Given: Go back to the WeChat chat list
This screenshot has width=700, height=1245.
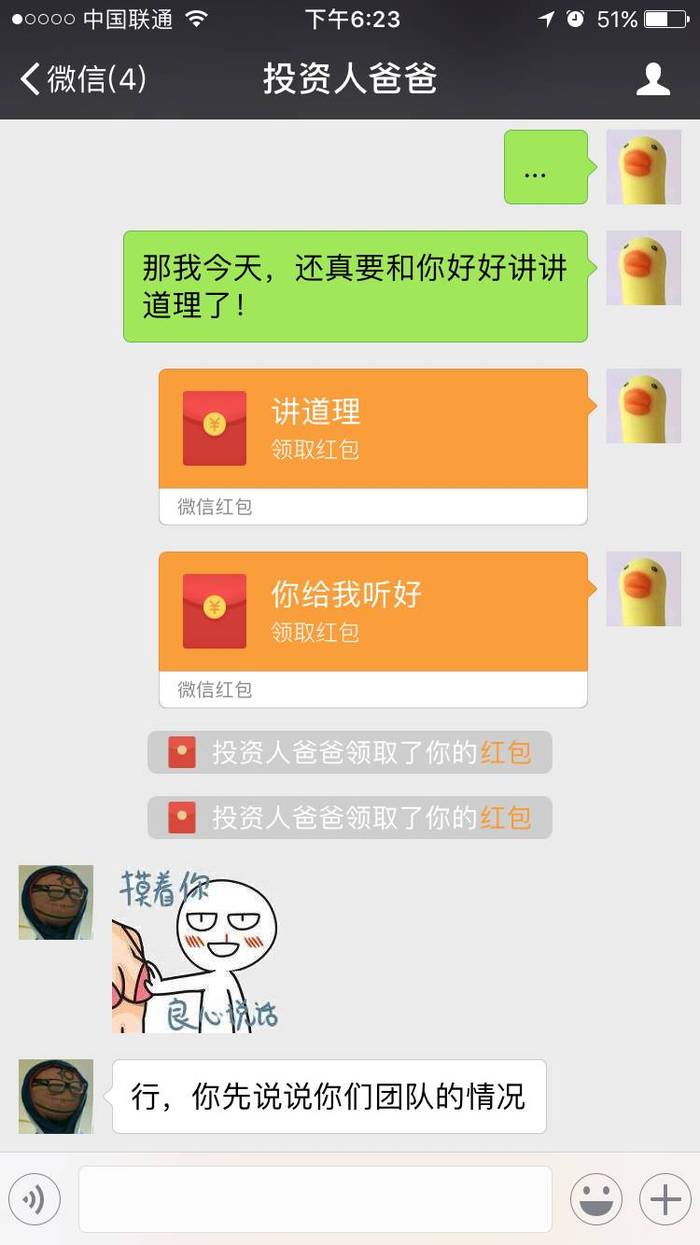Looking at the screenshot, I should (82, 78).
